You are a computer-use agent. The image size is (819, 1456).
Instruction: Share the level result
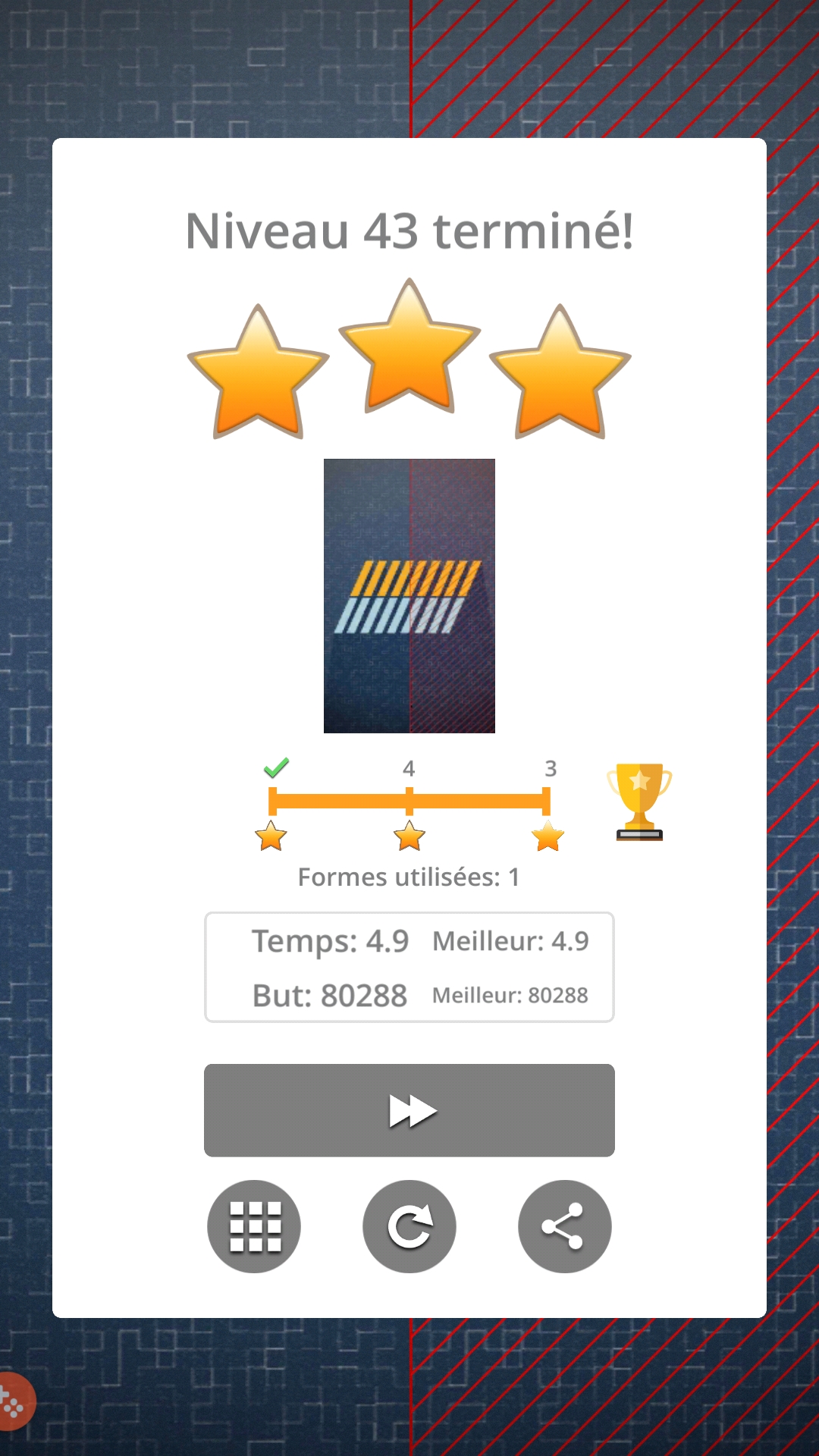(564, 1226)
